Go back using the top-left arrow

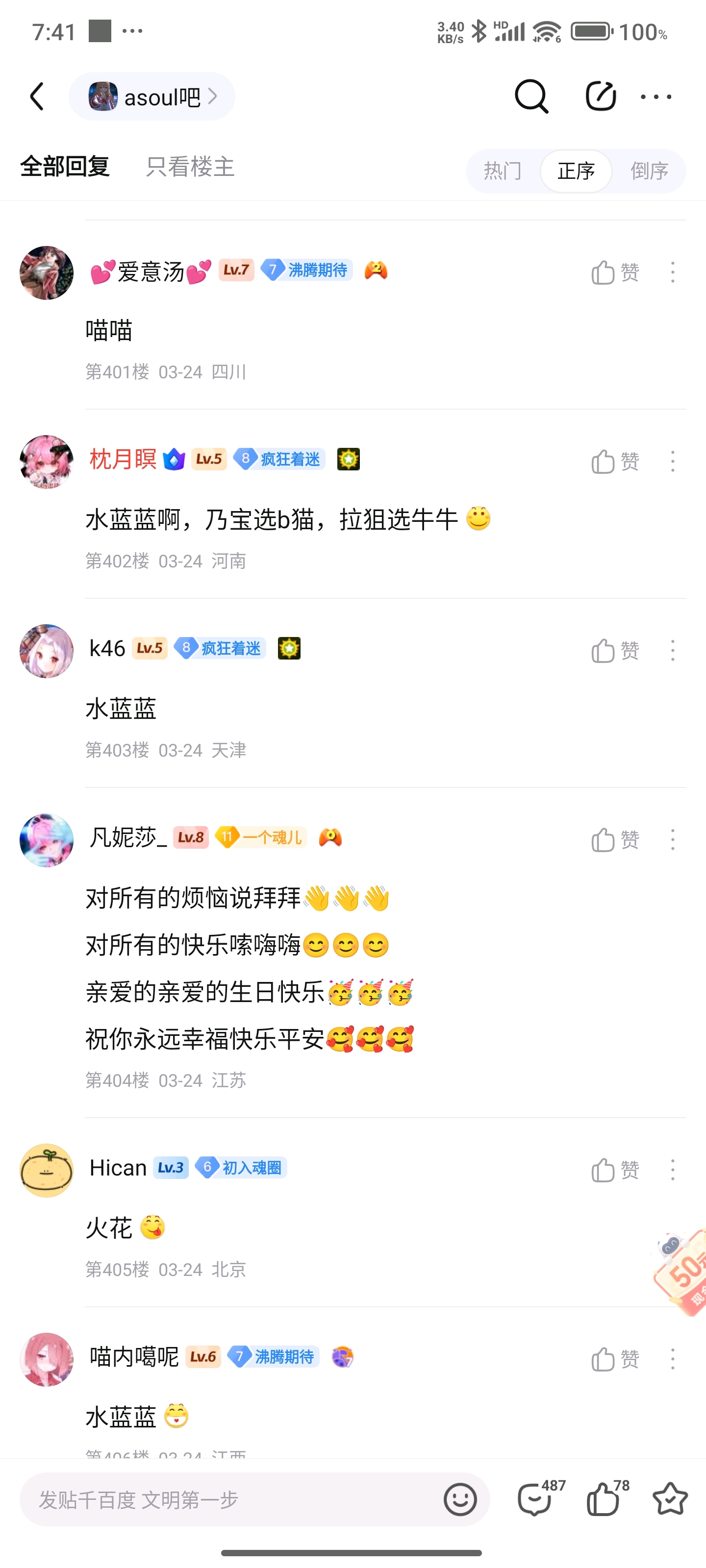pyautogui.click(x=37, y=96)
